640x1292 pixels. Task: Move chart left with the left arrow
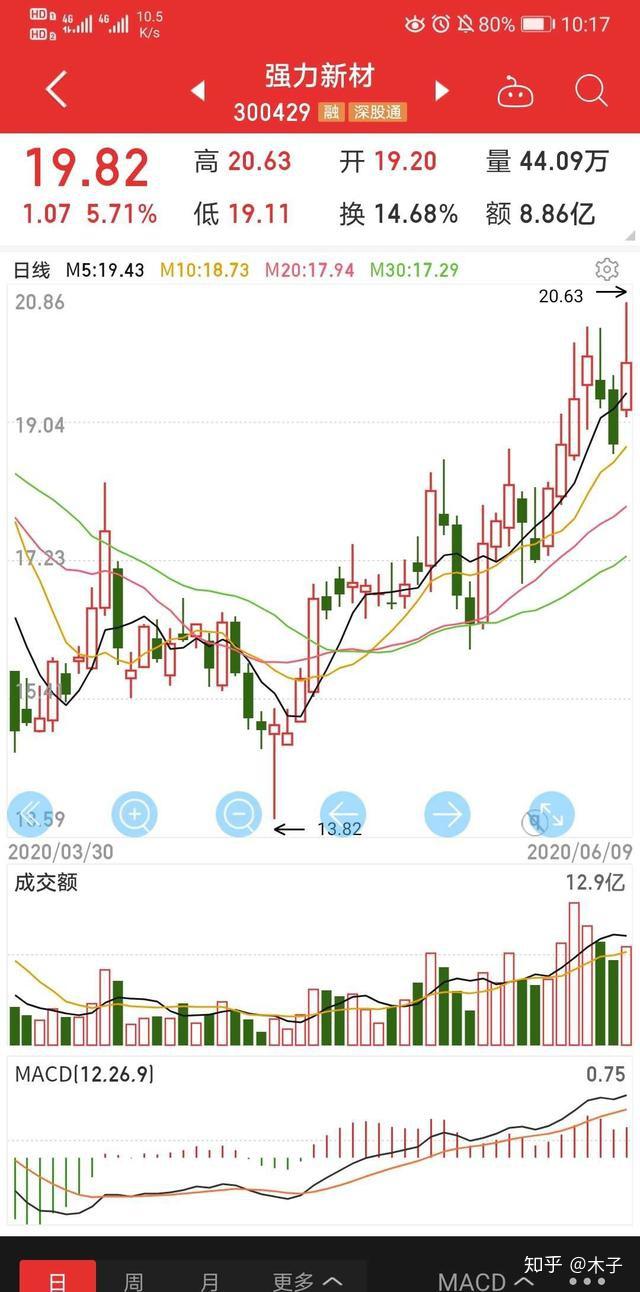(343, 814)
